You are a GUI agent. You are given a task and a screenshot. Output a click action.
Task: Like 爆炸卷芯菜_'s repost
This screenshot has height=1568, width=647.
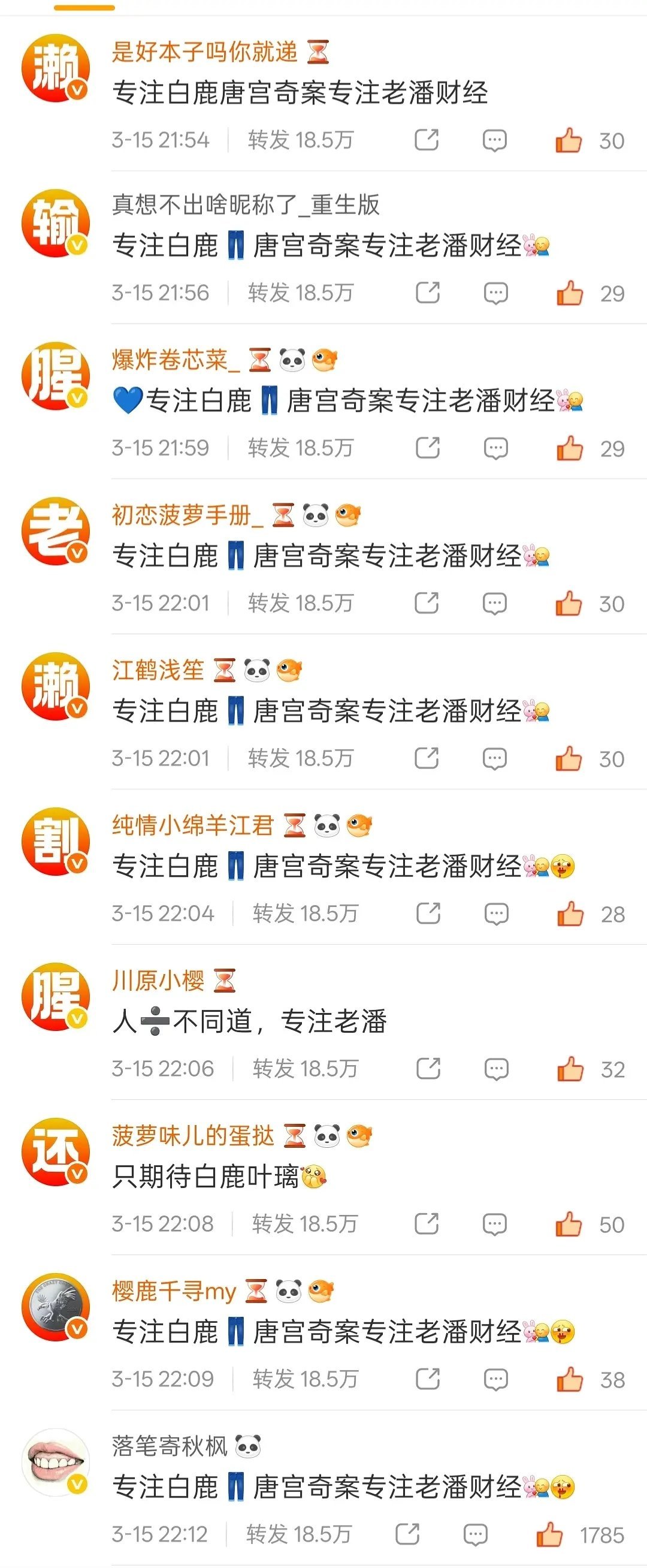pos(568,447)
